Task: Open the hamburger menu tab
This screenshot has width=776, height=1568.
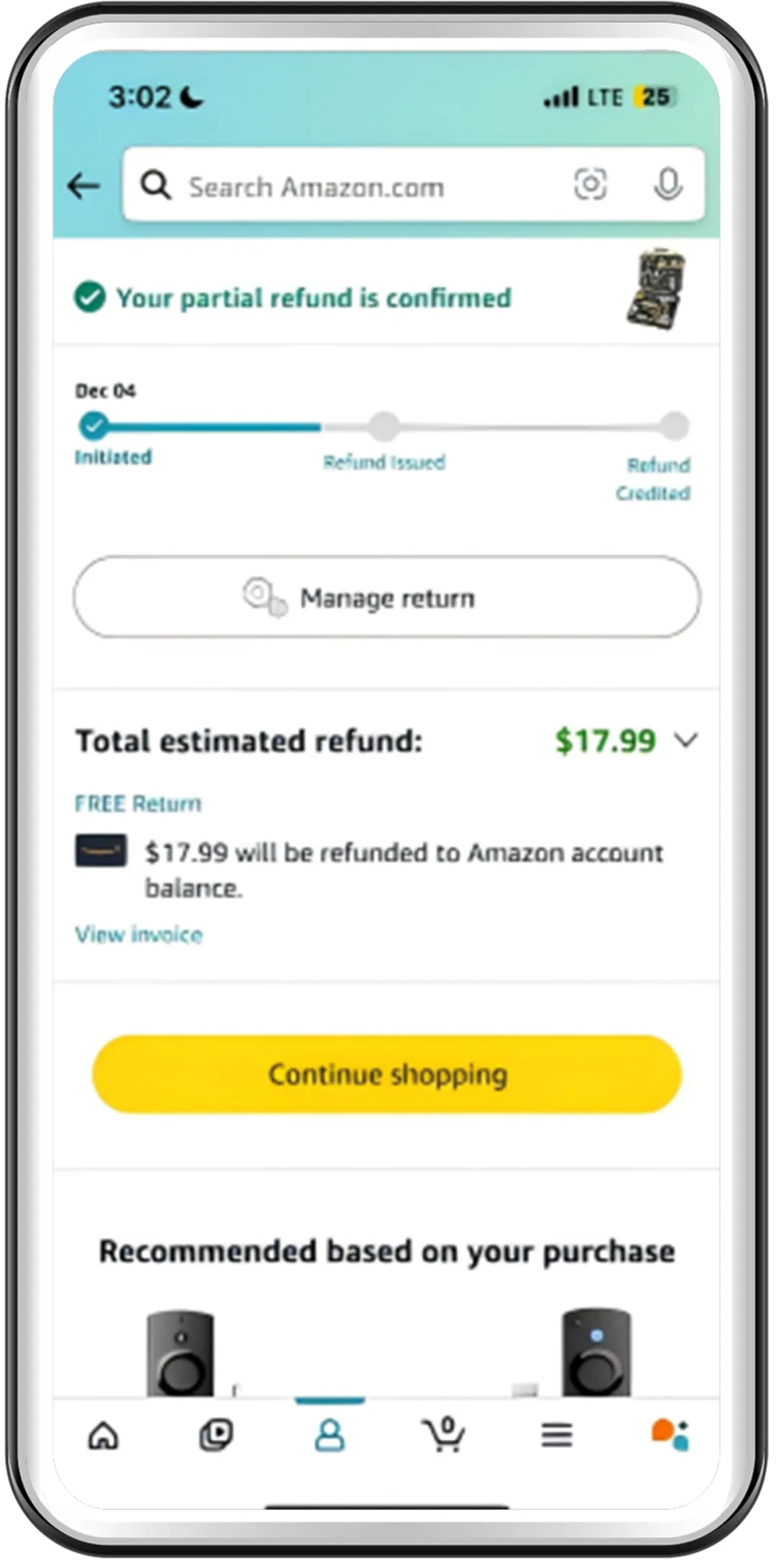Action: pos(557,1436)
